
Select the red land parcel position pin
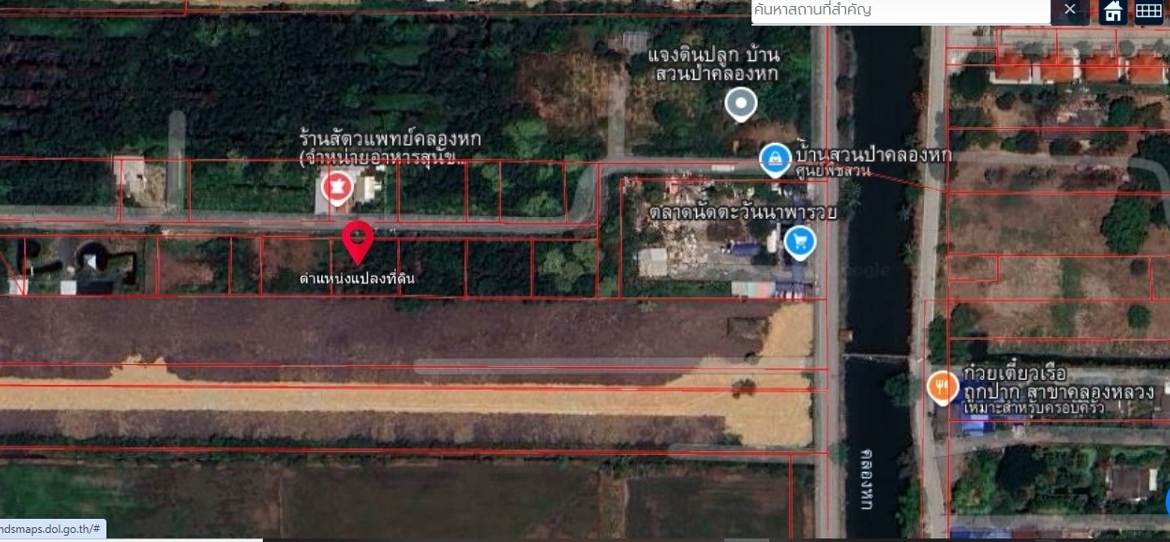click(x=358, y=241)
